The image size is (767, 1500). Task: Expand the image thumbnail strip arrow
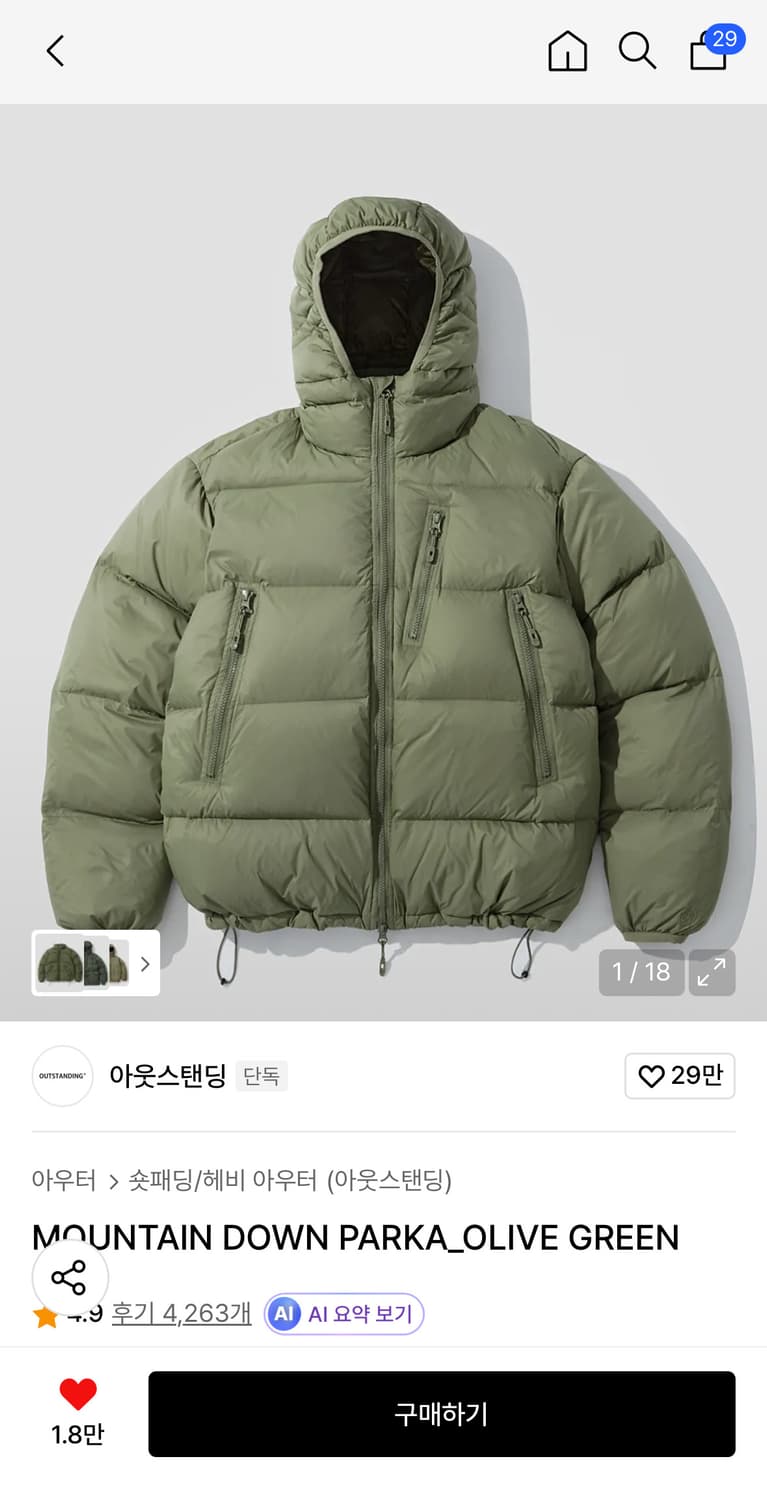[x=145, y=963]
